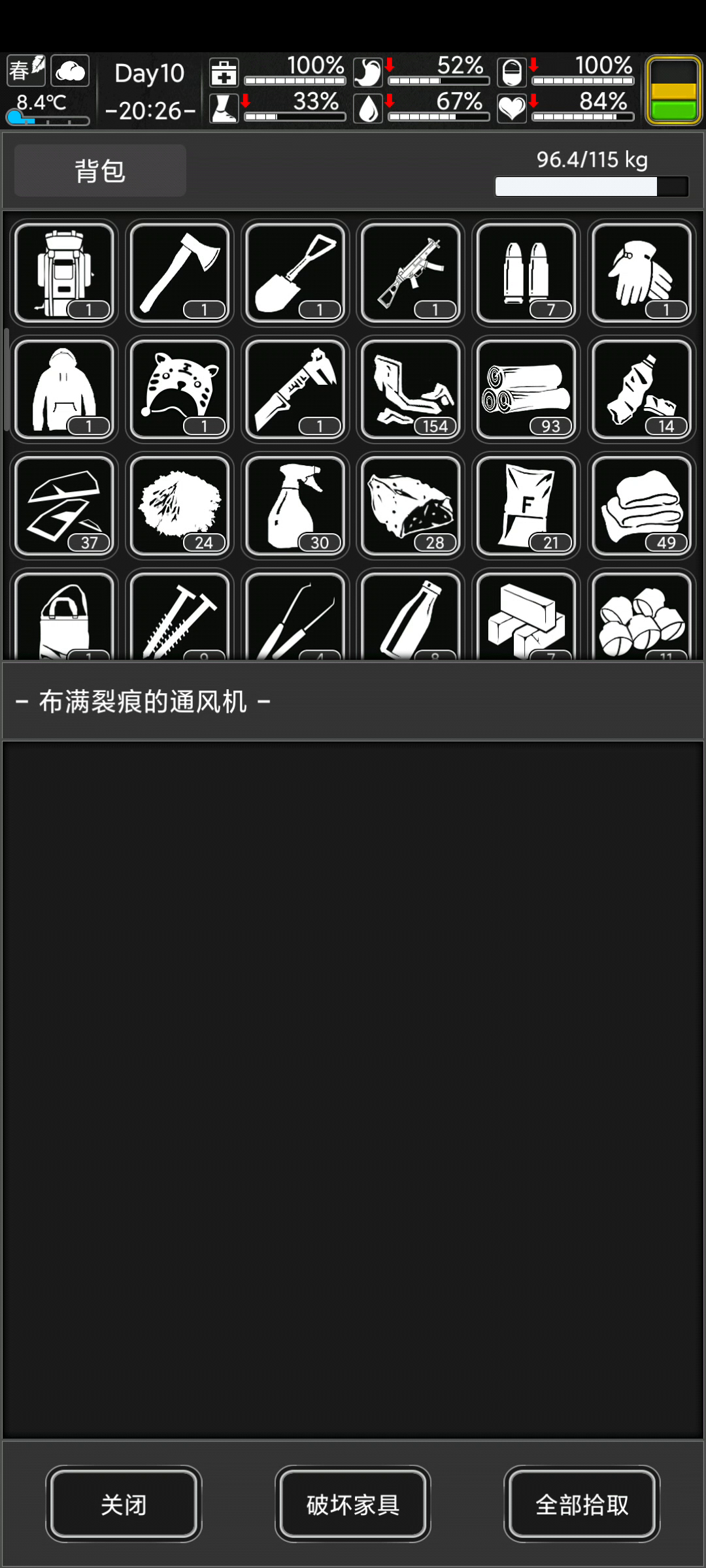
Task: Select the axe in the backpack
Action: point(180,273)
